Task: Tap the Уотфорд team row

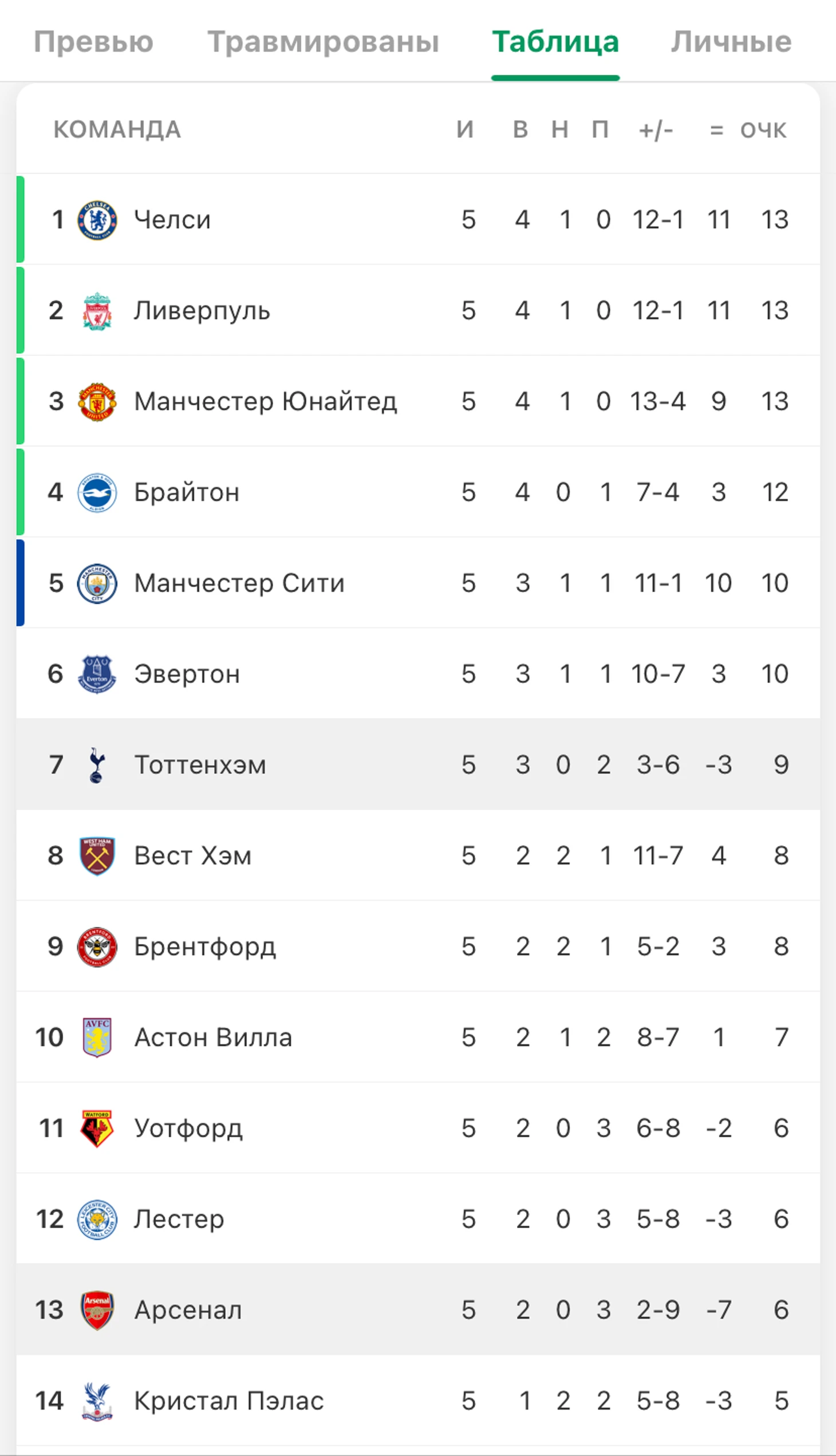Action: pos(418,1128)
